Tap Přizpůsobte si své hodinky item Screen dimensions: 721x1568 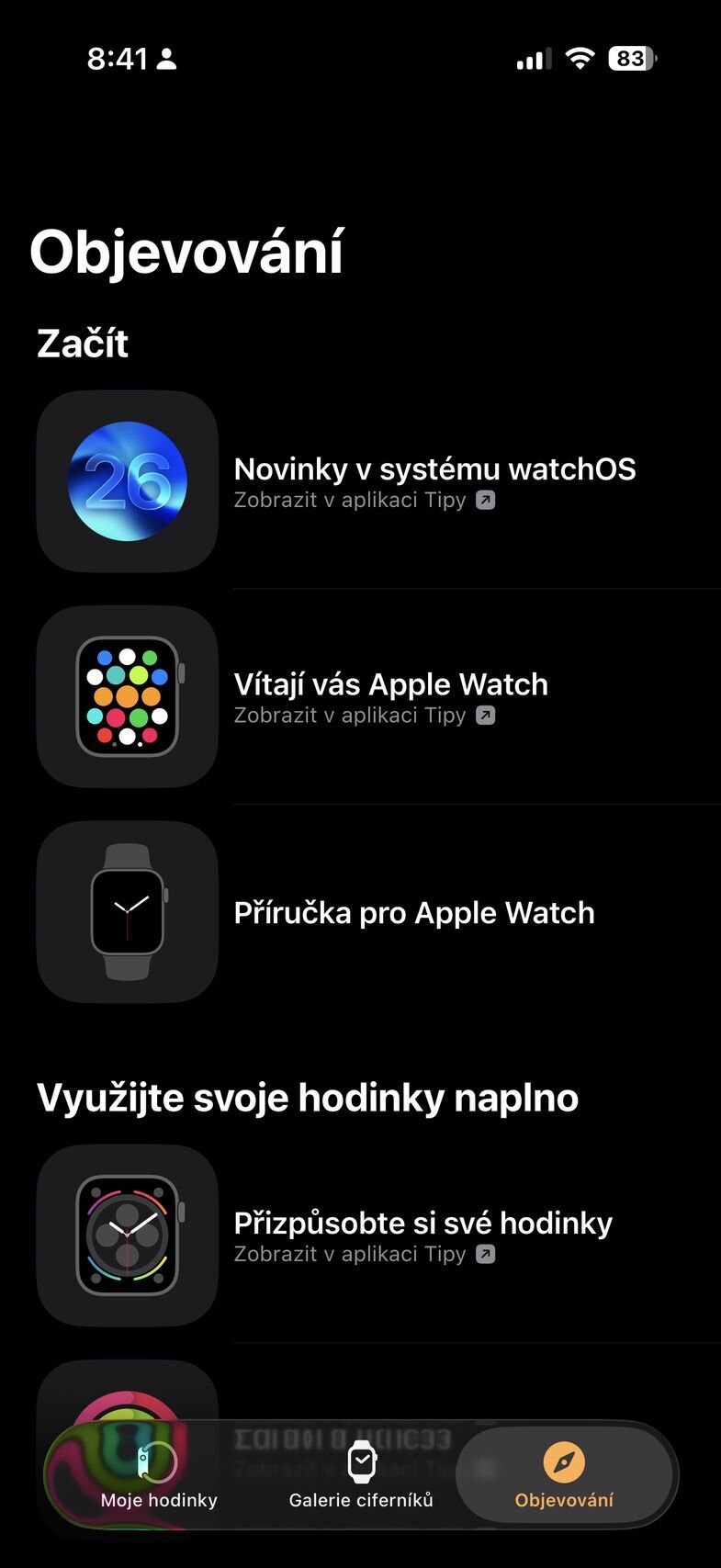tap(422, 1222)
